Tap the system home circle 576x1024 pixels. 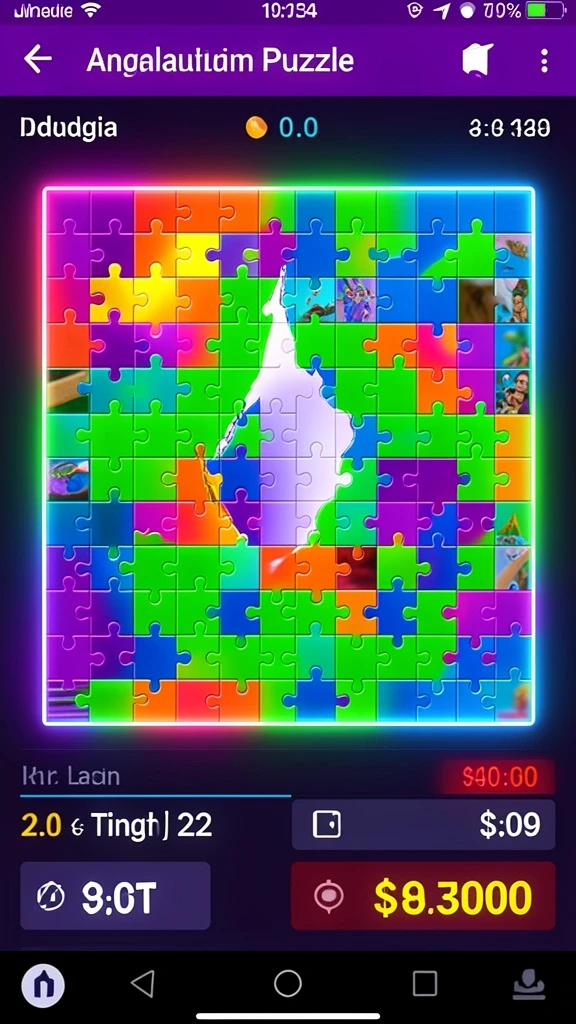[287, 983]
